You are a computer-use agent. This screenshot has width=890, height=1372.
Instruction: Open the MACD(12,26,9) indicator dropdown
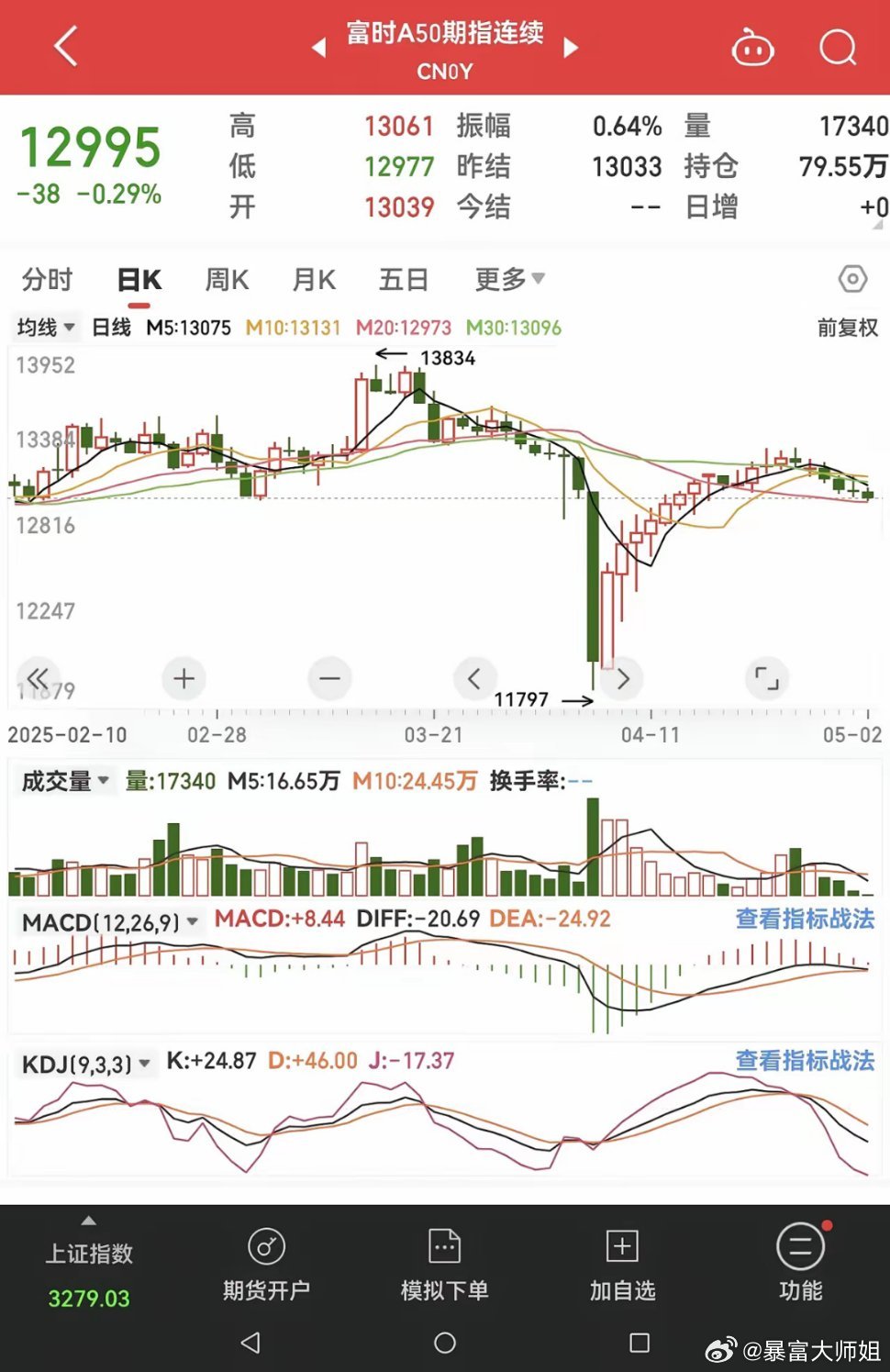[x=108, y=921]
